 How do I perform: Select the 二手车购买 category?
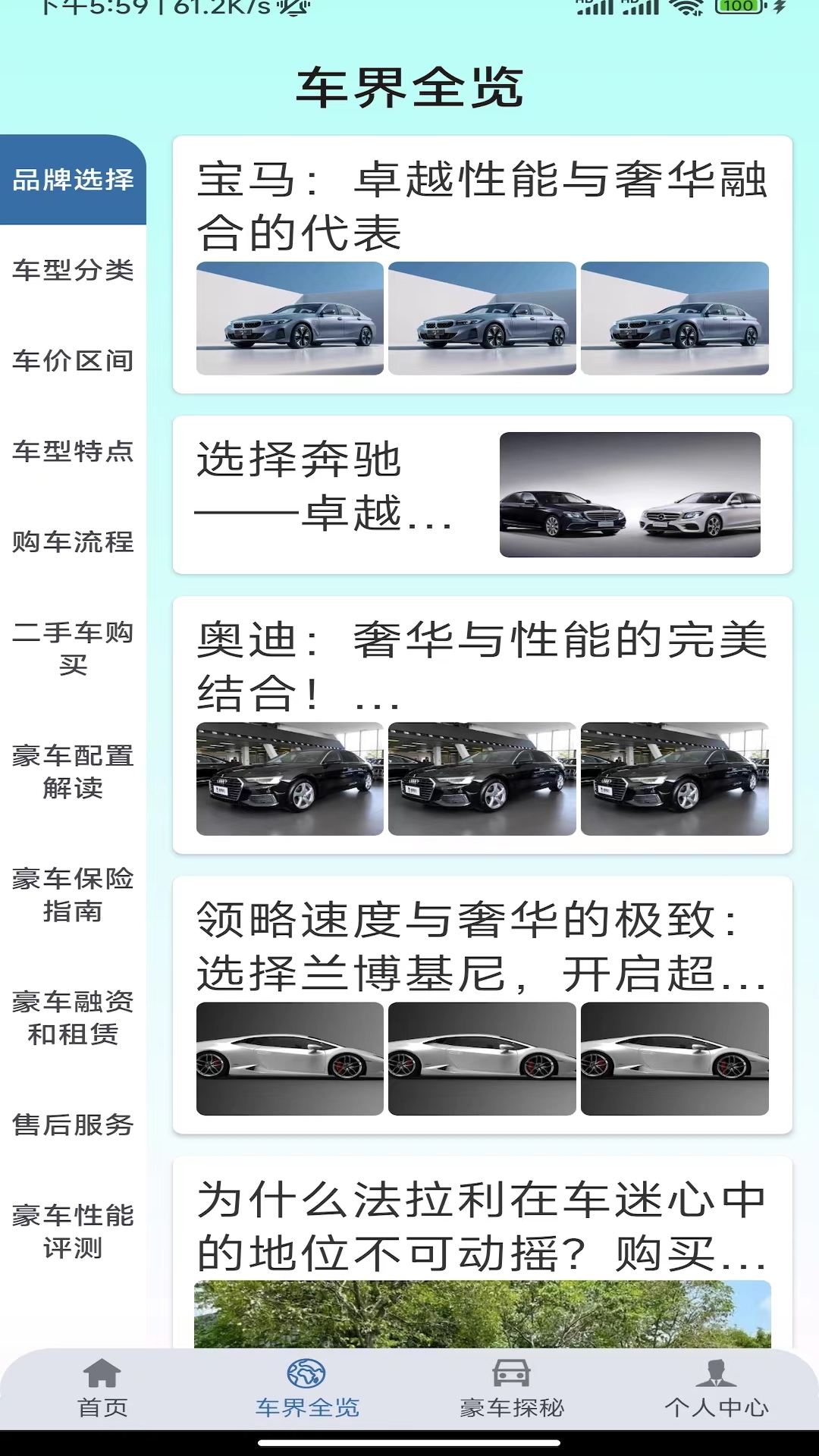[x=73, y=648]
